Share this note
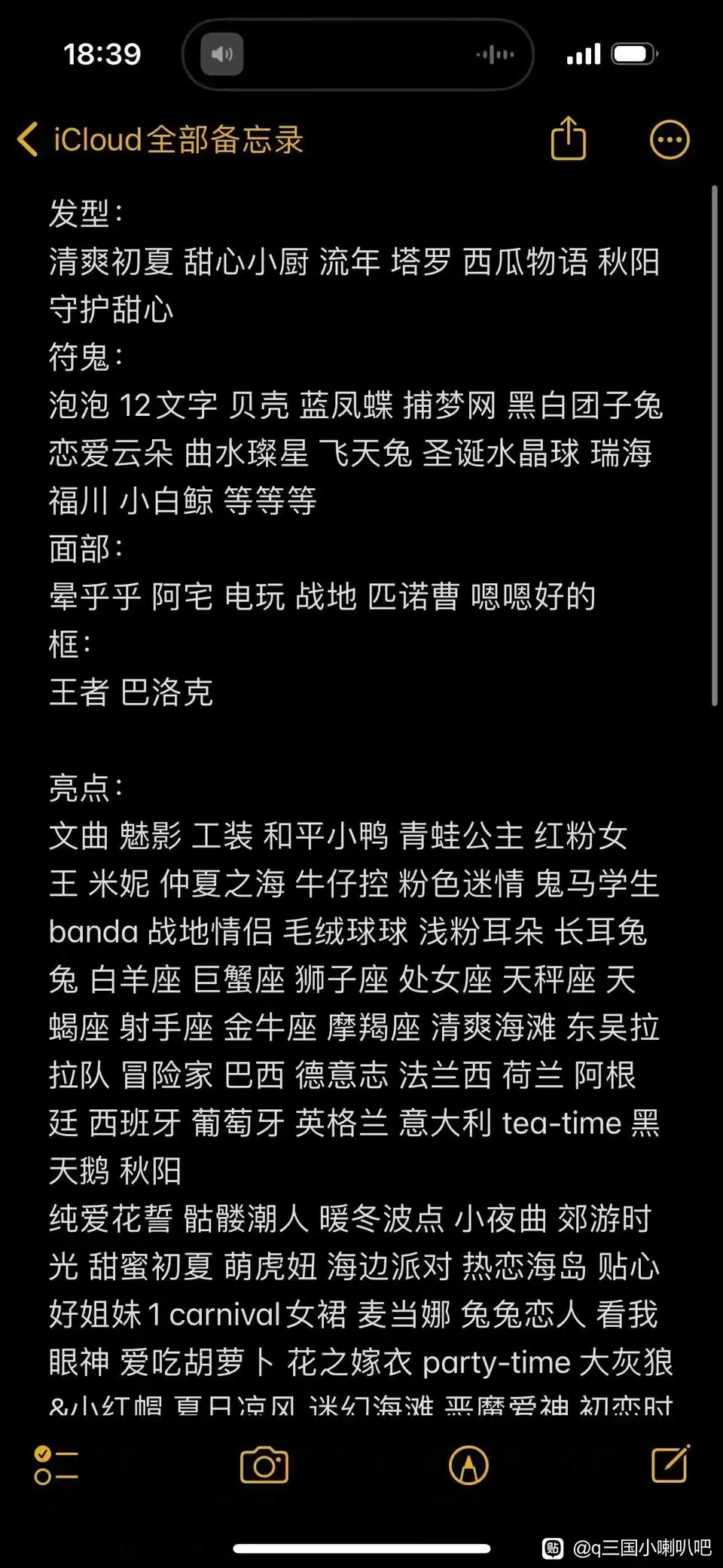 pyautogui.click(x=569, y=138)
